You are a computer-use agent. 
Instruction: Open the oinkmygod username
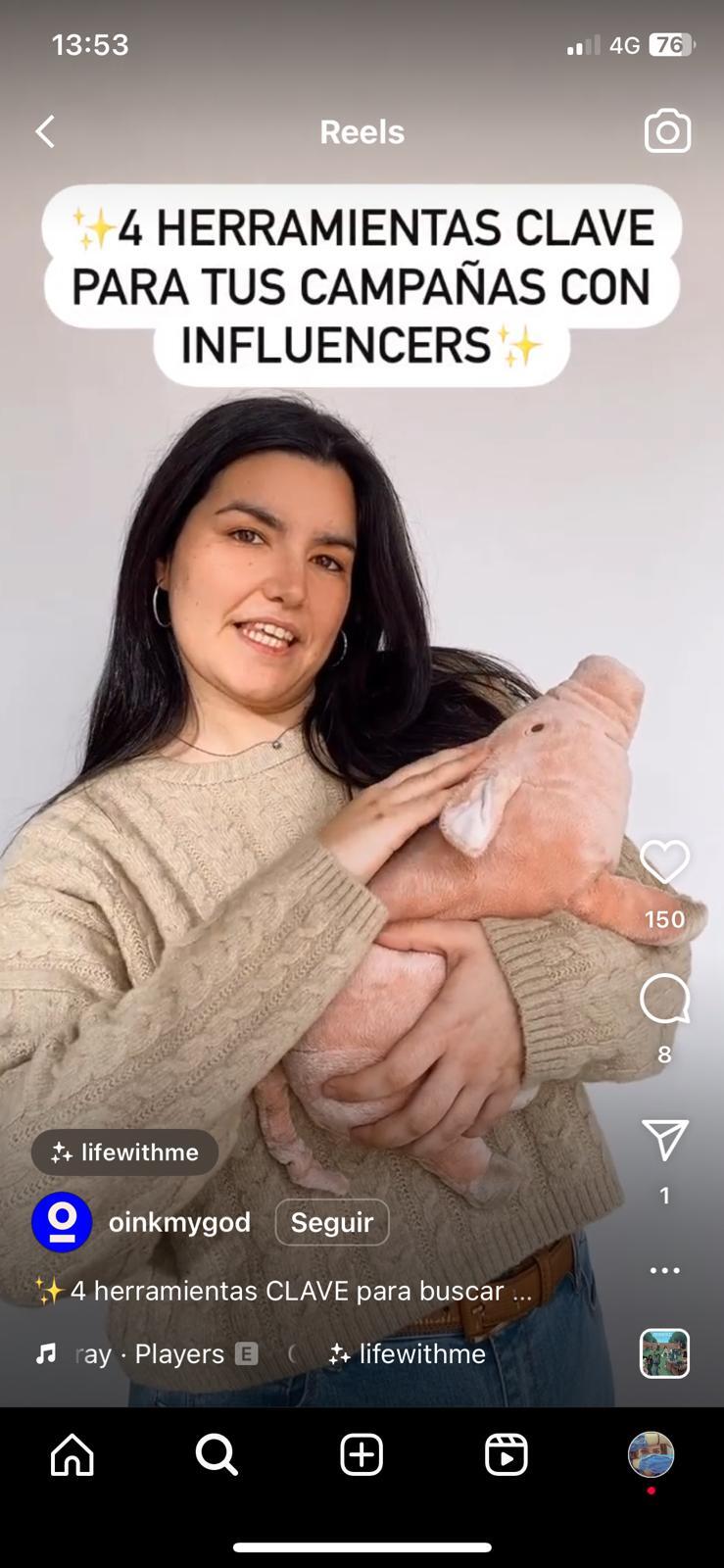(179, 1222)
